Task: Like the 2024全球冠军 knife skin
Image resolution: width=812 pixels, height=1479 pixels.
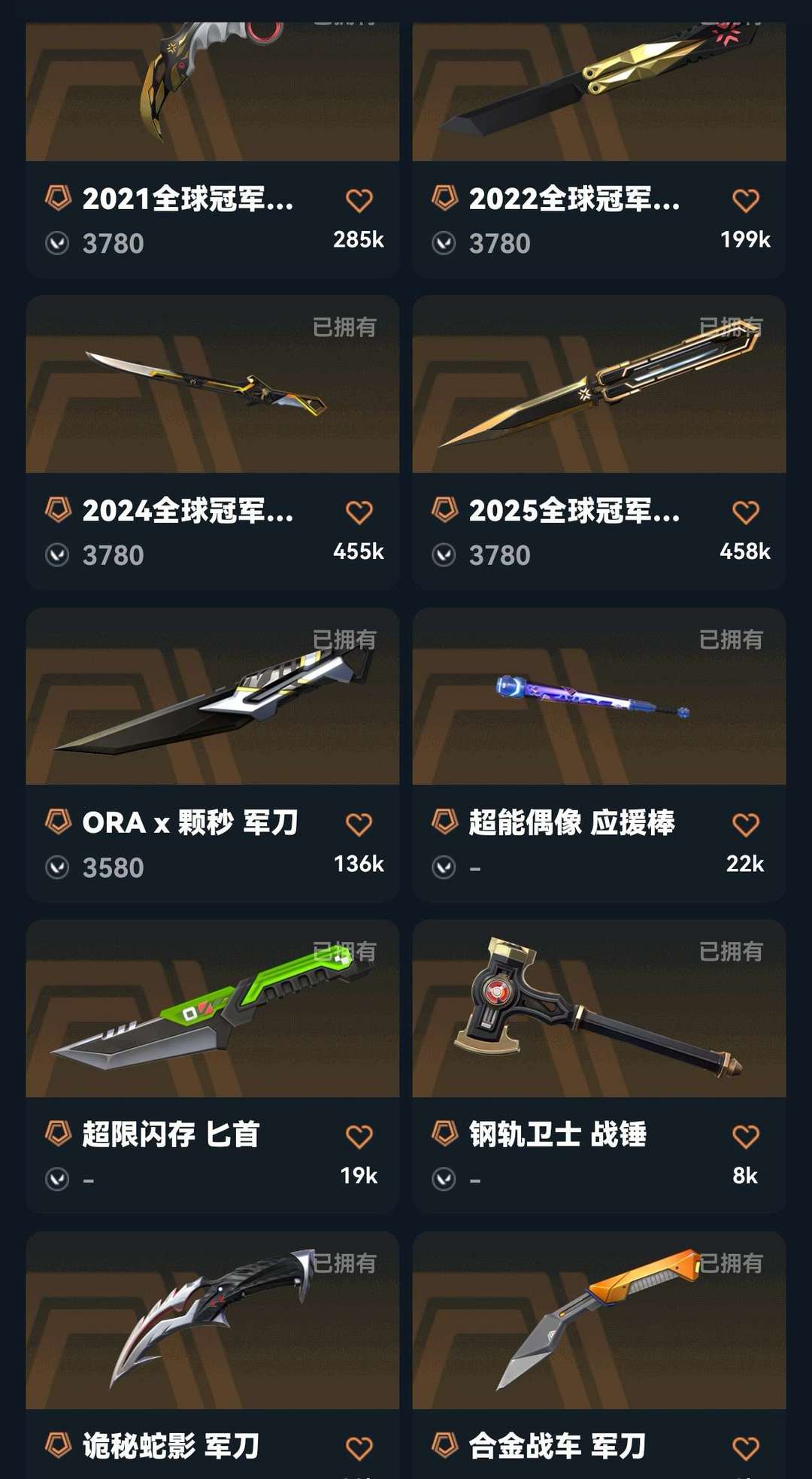Action: tap(359, 512)
